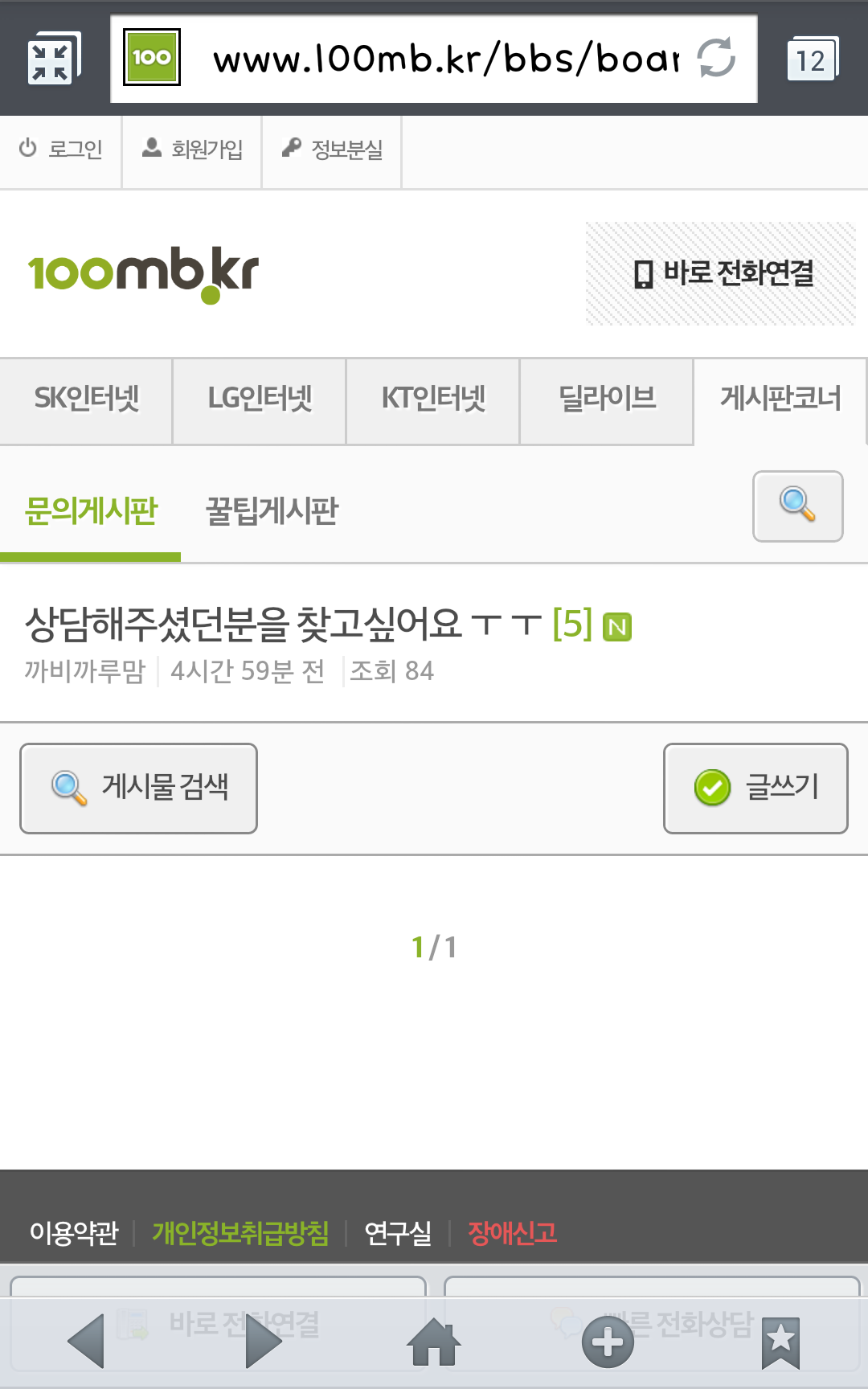The width and height of the screenshot is (868, 1389).
Task: Tap the 게시물 검색 button
Action: [x=138, y=788]
